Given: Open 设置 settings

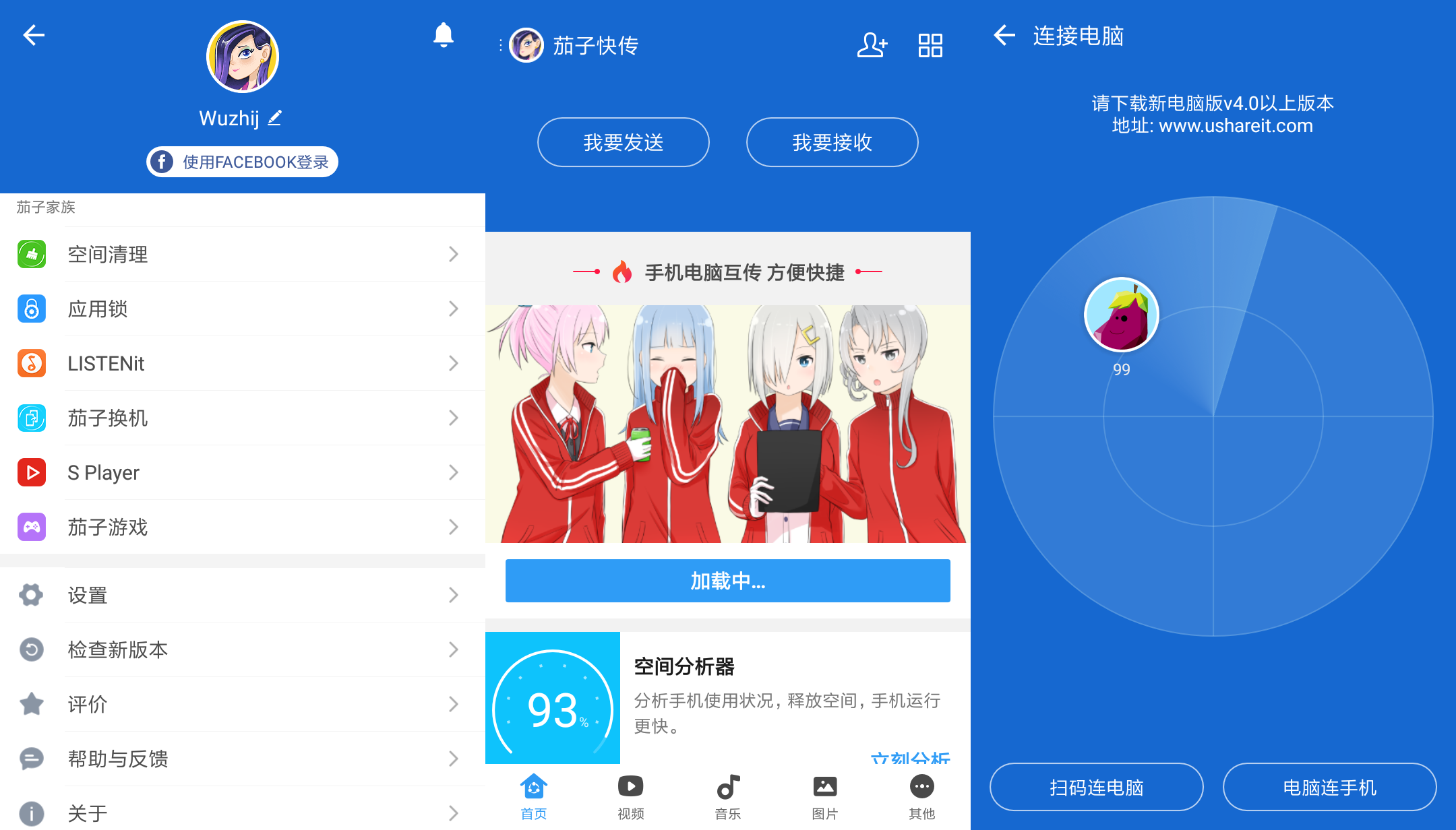Looking at the screenshot, I should [x=243, y=596].
